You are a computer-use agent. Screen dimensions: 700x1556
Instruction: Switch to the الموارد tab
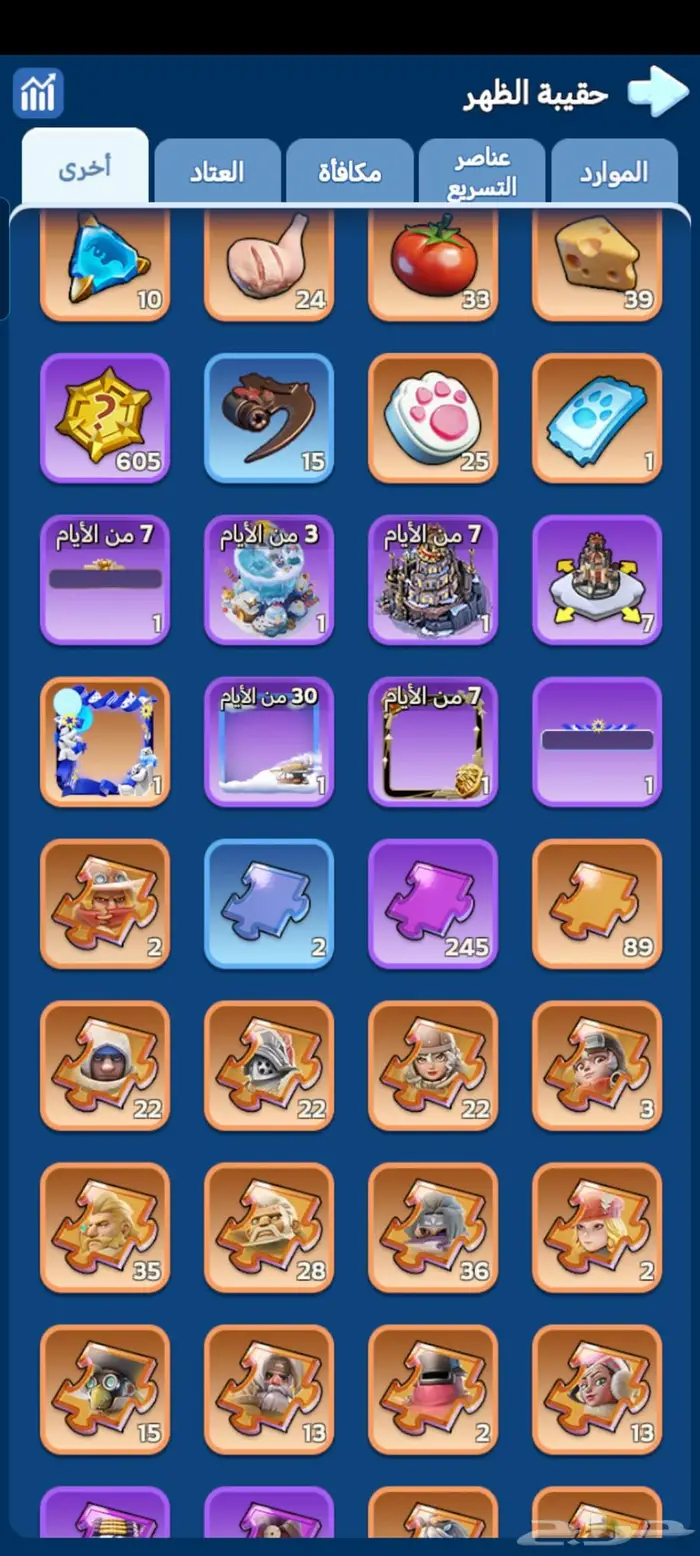tap(614, 172)
